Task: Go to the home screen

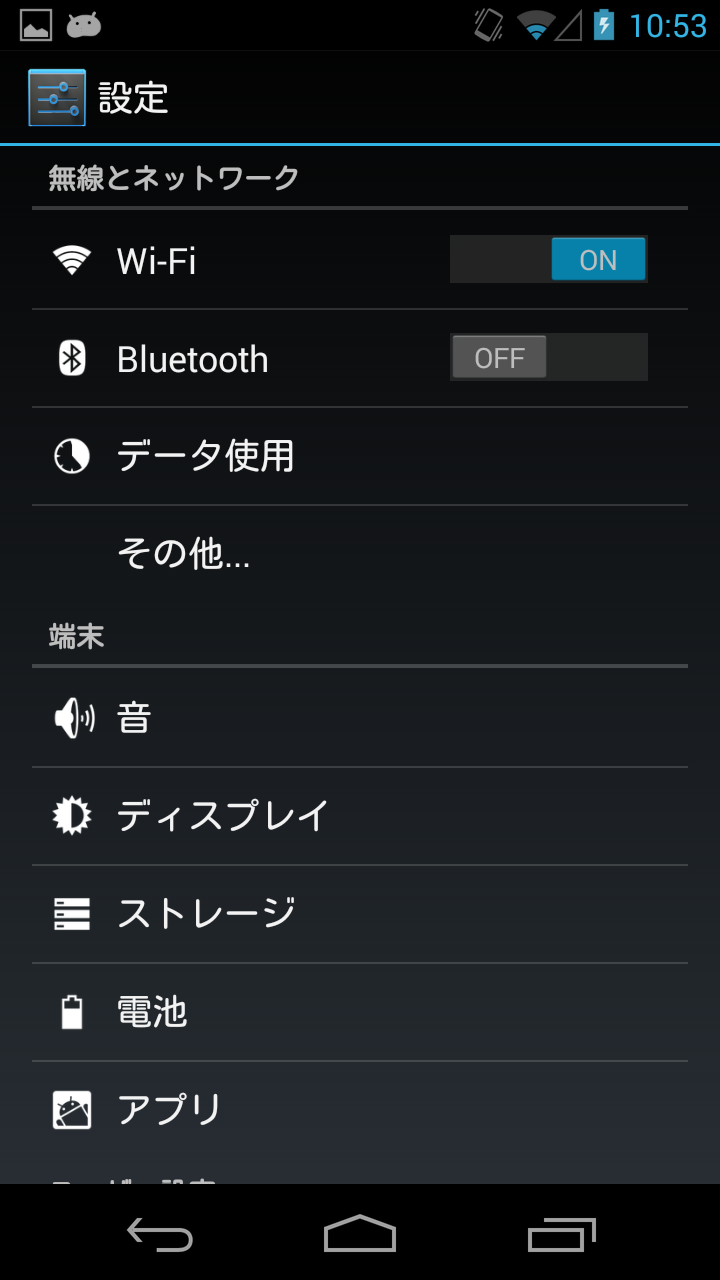Action: click(x=360, y=1234)
